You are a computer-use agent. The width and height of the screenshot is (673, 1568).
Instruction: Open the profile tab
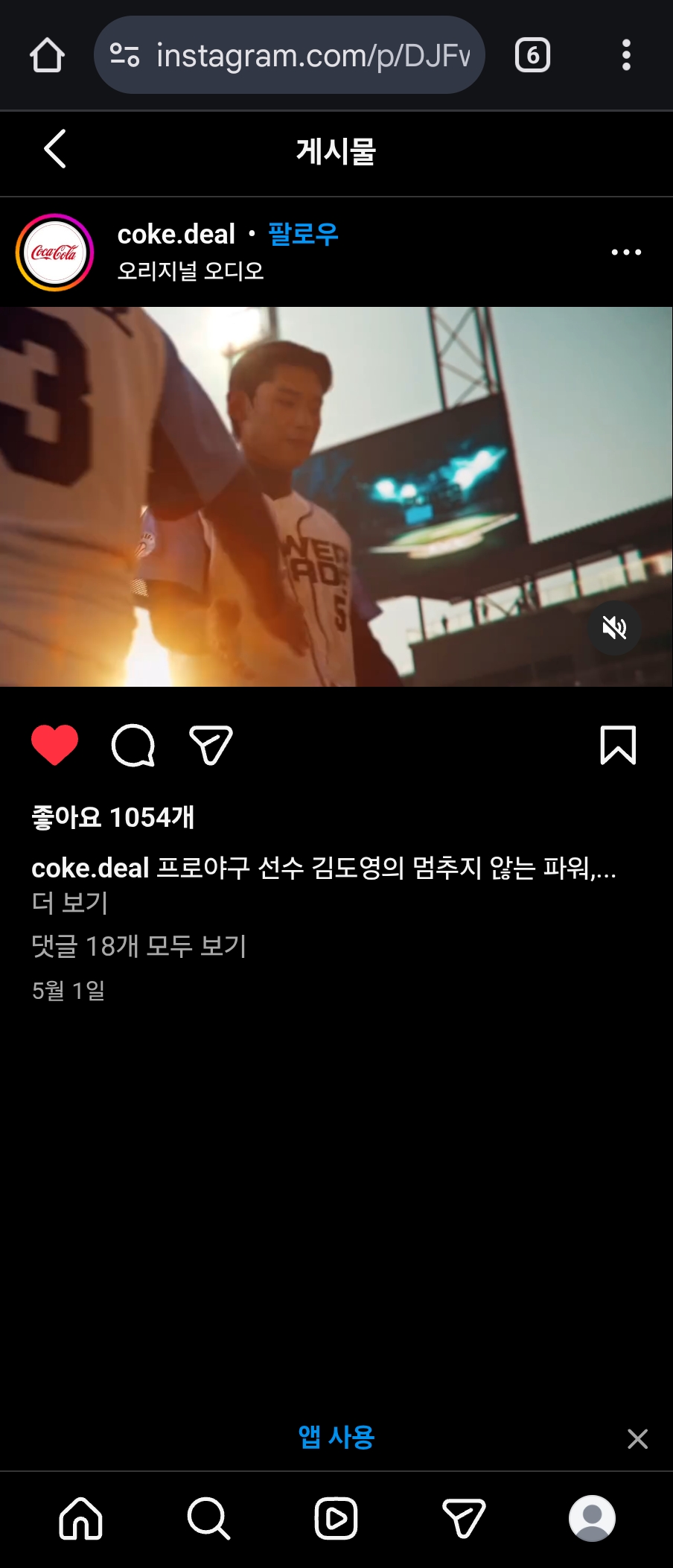coord(592,1518)
